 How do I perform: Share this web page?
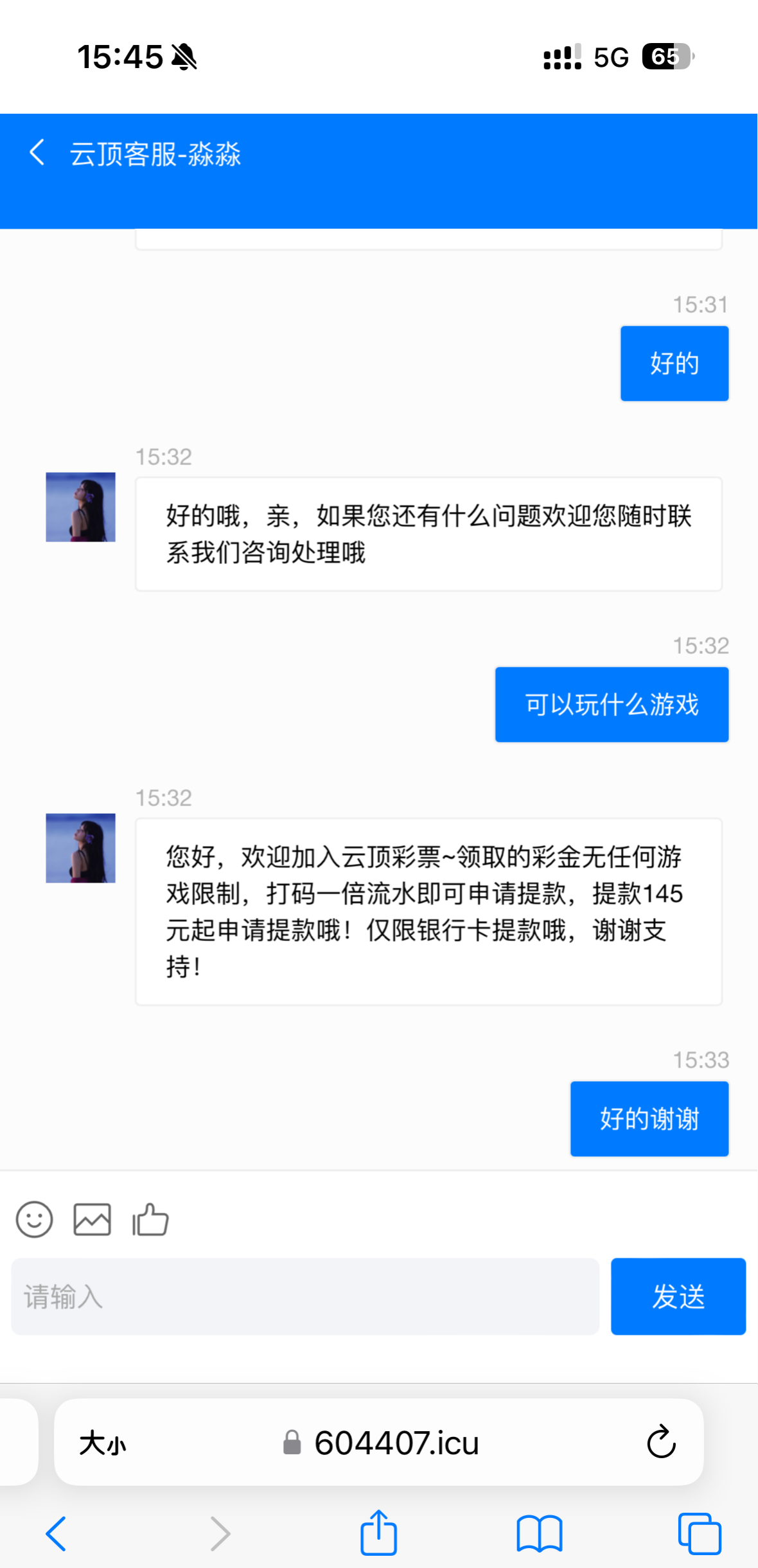(378, 1533)
